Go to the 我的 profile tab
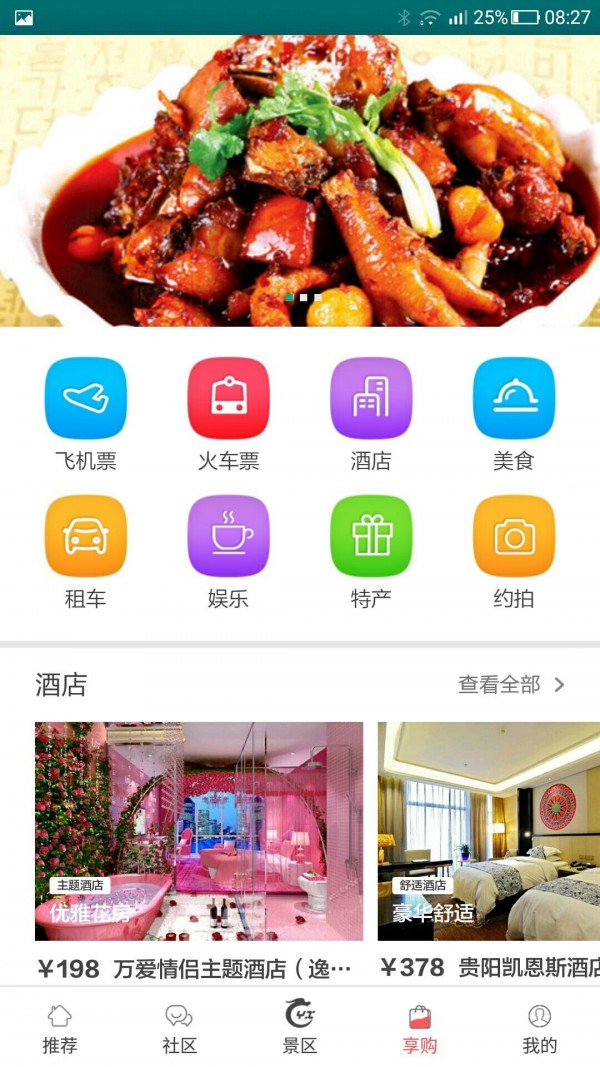Image resolution: width=600 pixels, height=1067 pixels. coord(539,1028)
